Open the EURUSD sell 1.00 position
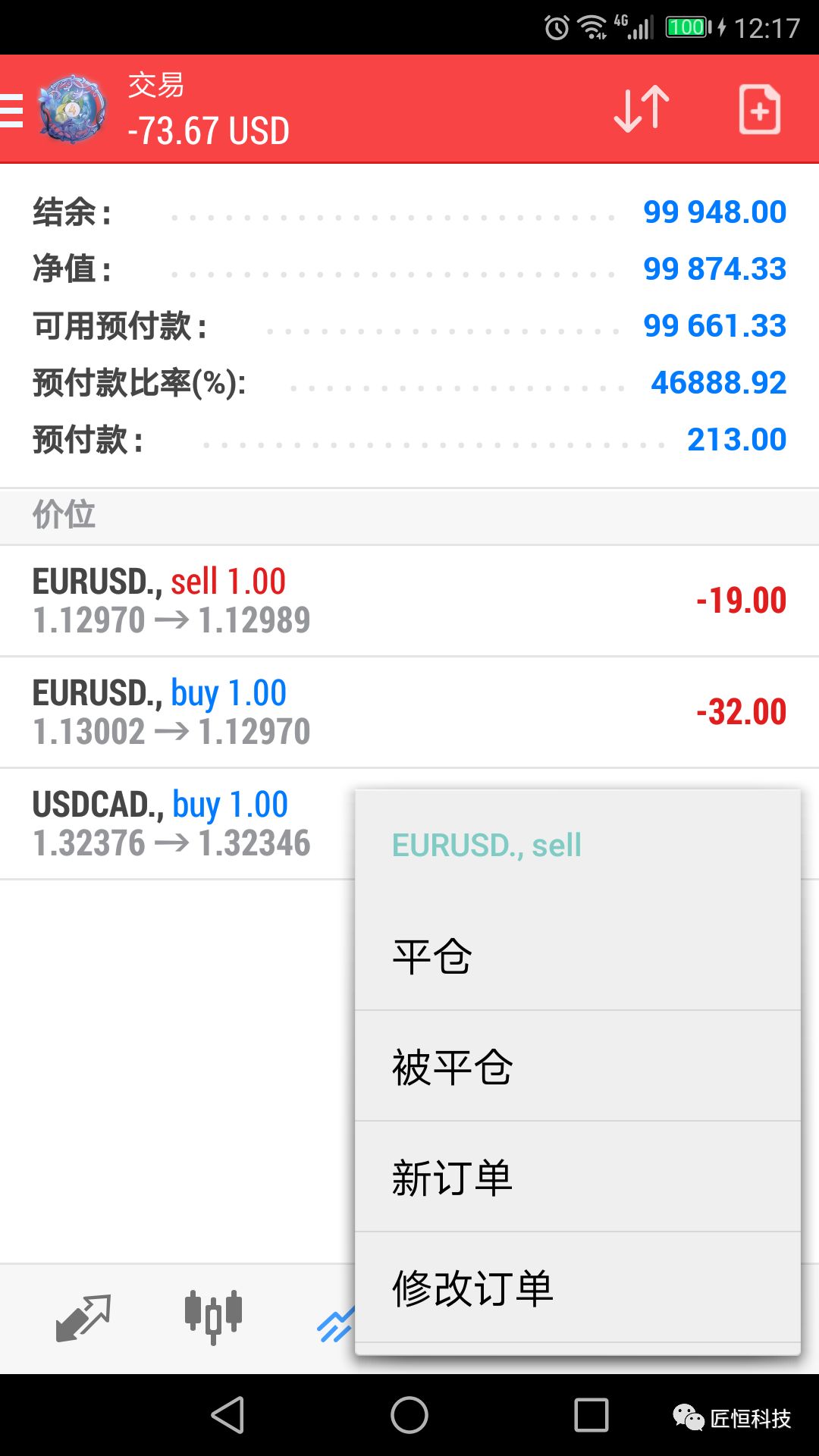The width and height of the screenshot is (819, 1456). 409,601
